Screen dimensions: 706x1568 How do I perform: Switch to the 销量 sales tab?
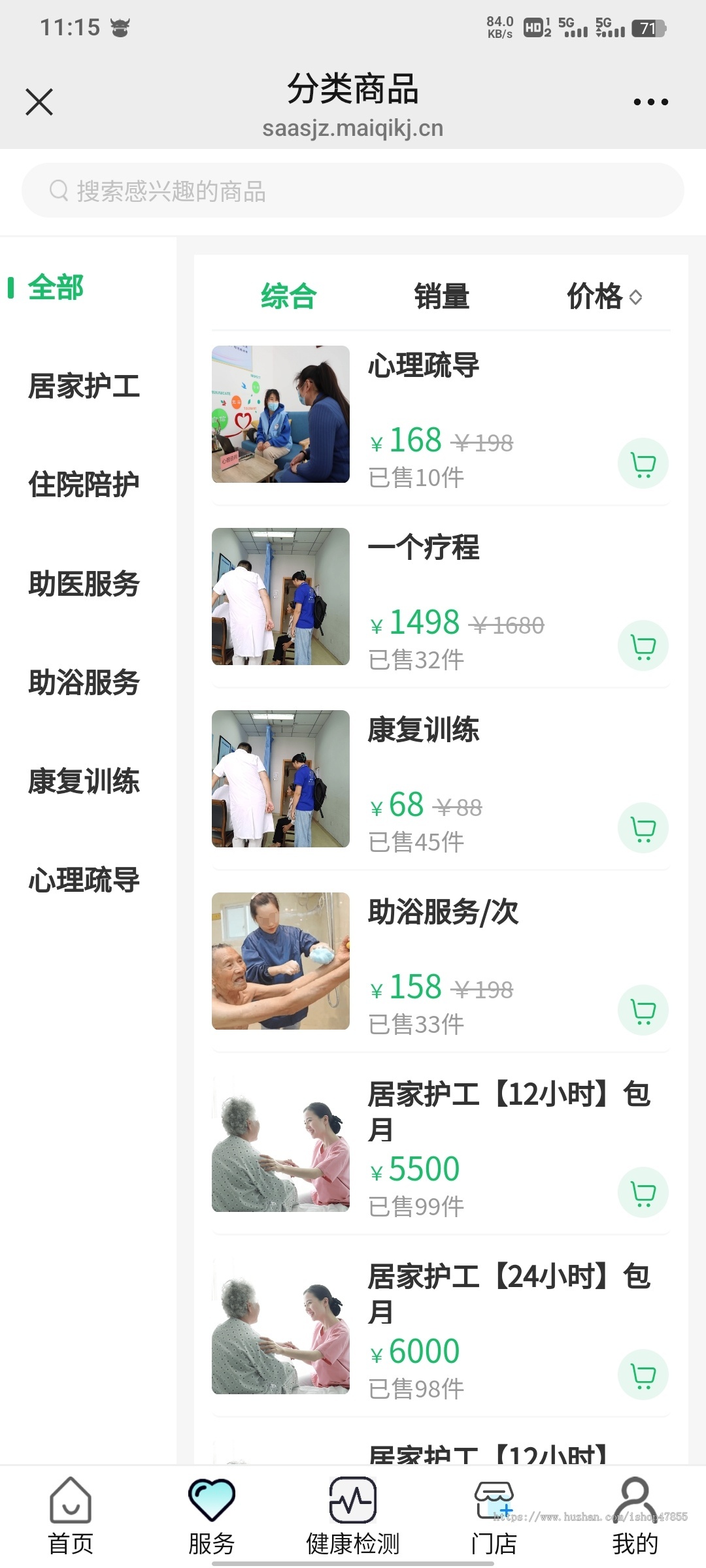click(x=442, y=296)
